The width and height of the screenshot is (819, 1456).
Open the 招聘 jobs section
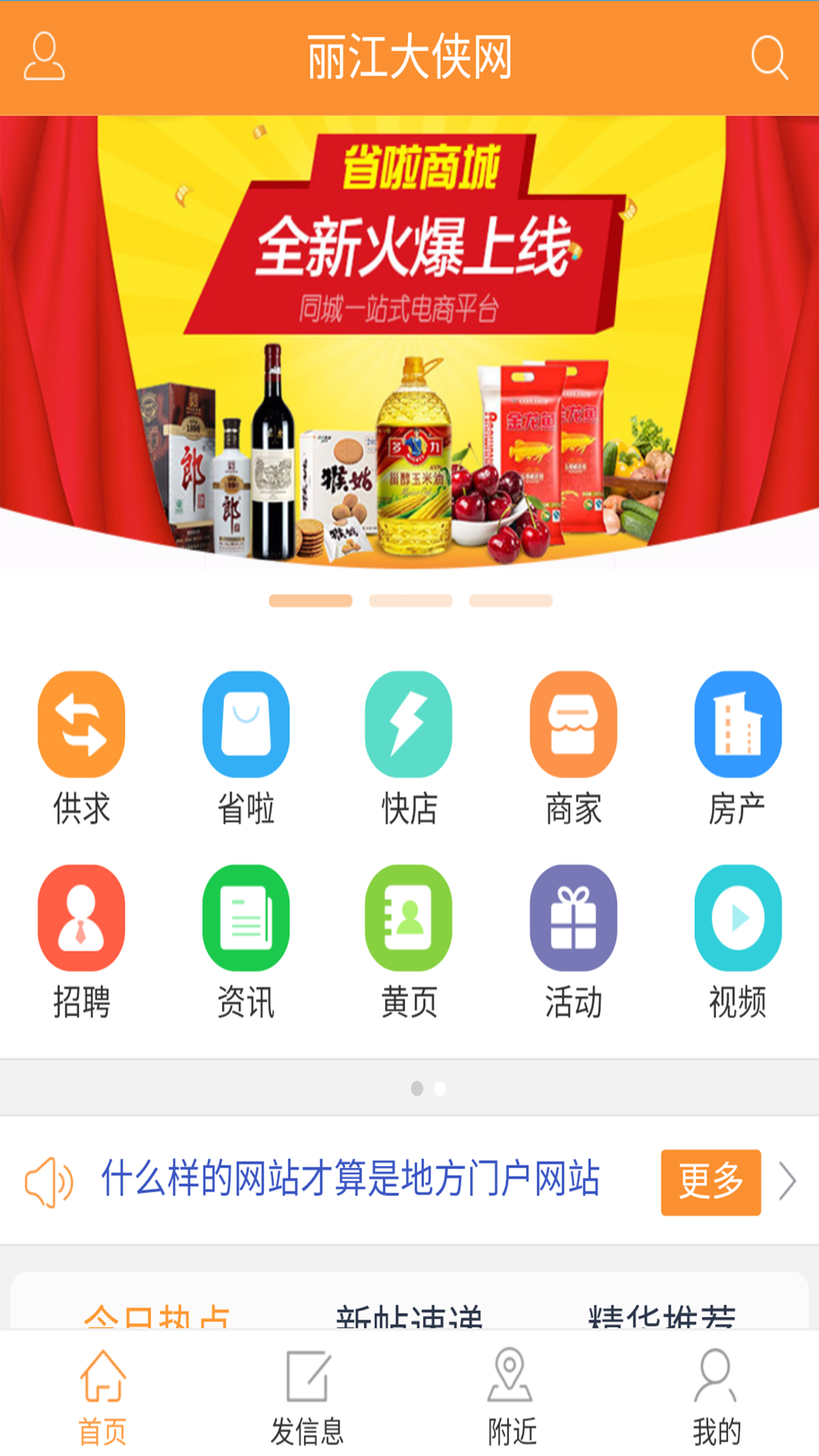click(81, 942)
